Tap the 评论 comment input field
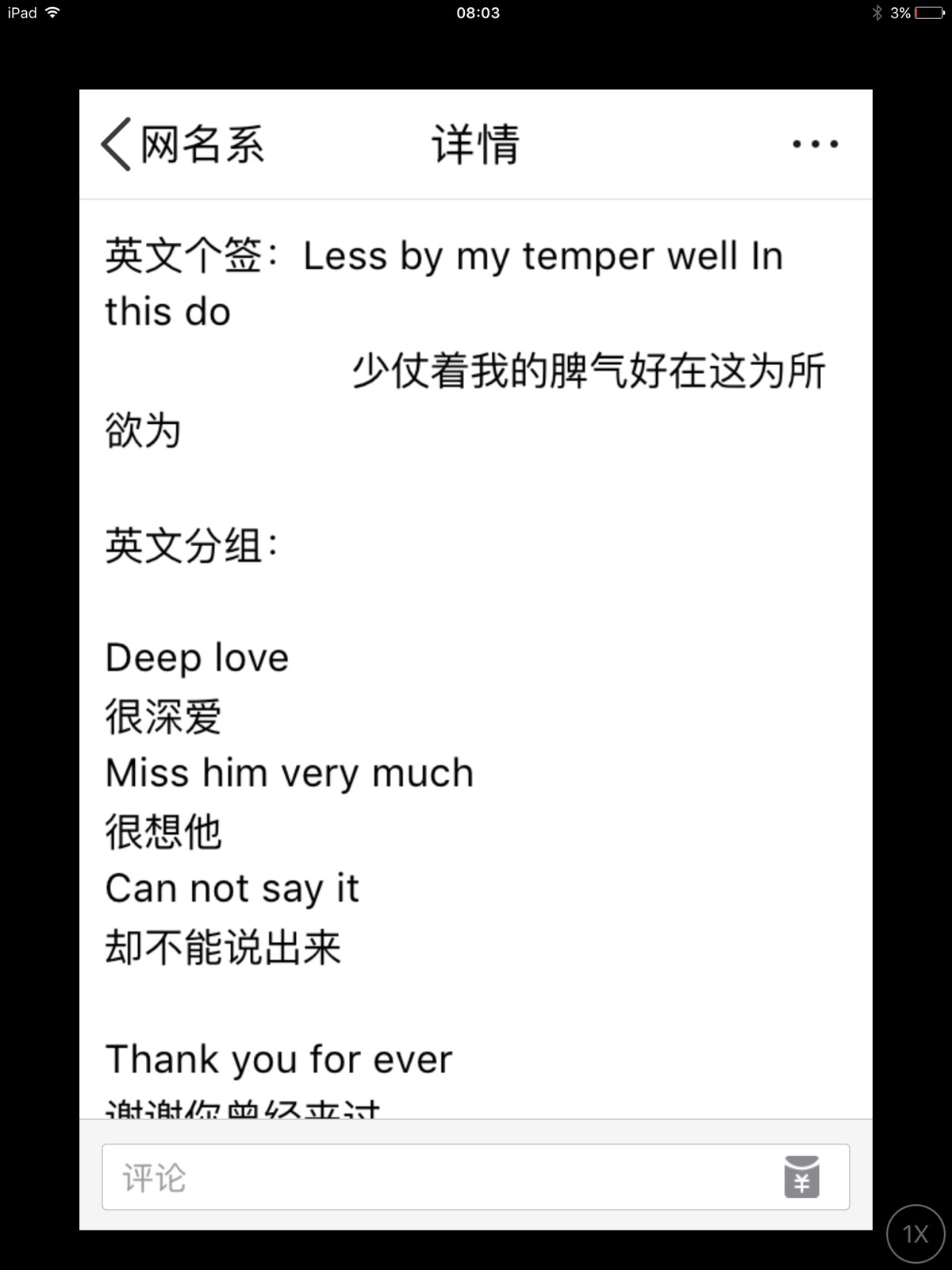 click(436, 1177)
